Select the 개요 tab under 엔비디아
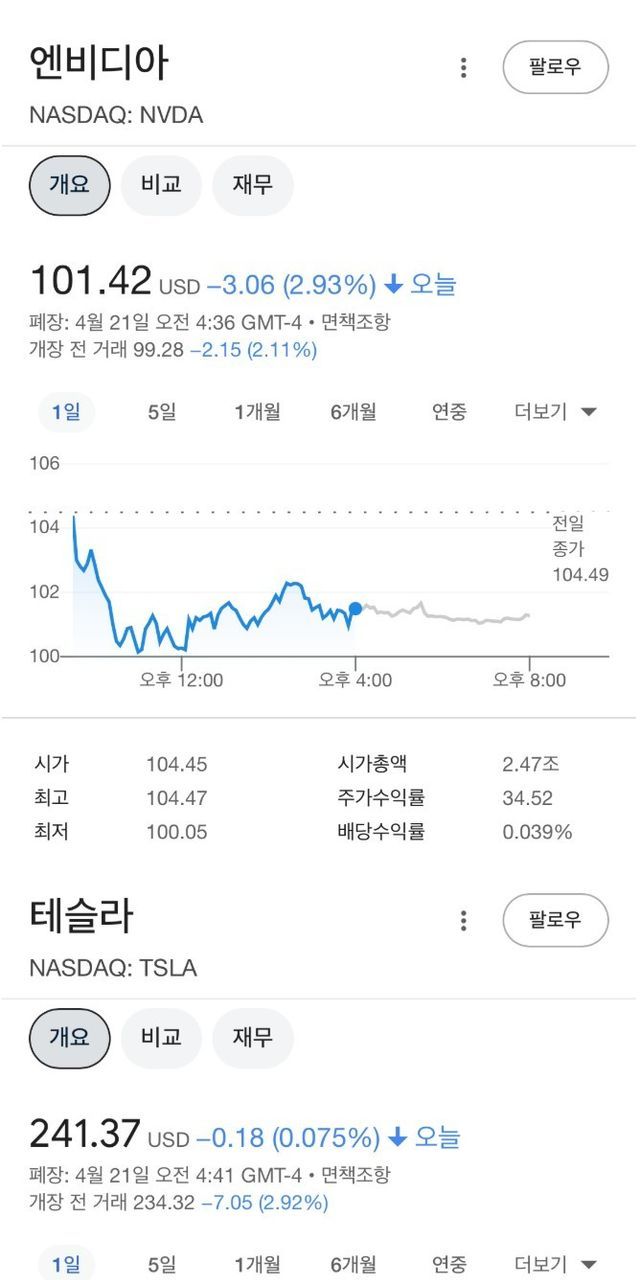640x1280 pixels. point(69,185)
